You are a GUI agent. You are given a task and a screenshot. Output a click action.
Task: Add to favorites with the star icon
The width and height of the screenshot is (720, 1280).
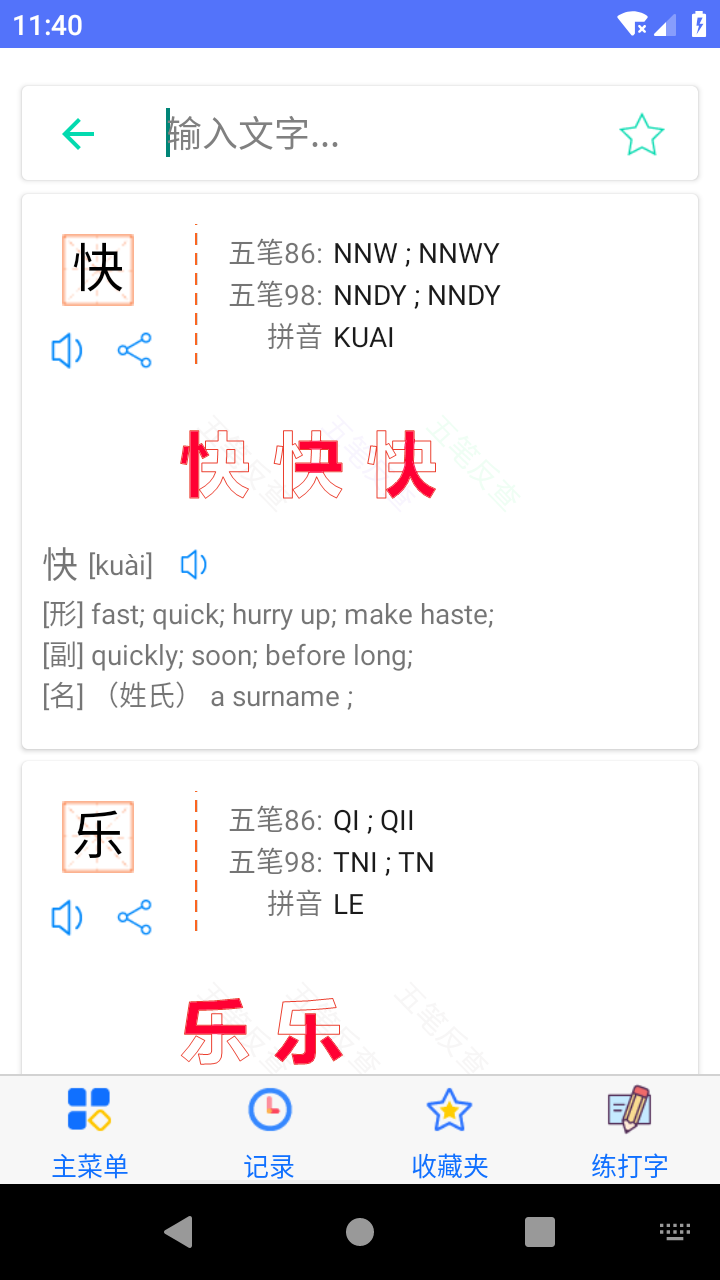click(x=641, y=135)
